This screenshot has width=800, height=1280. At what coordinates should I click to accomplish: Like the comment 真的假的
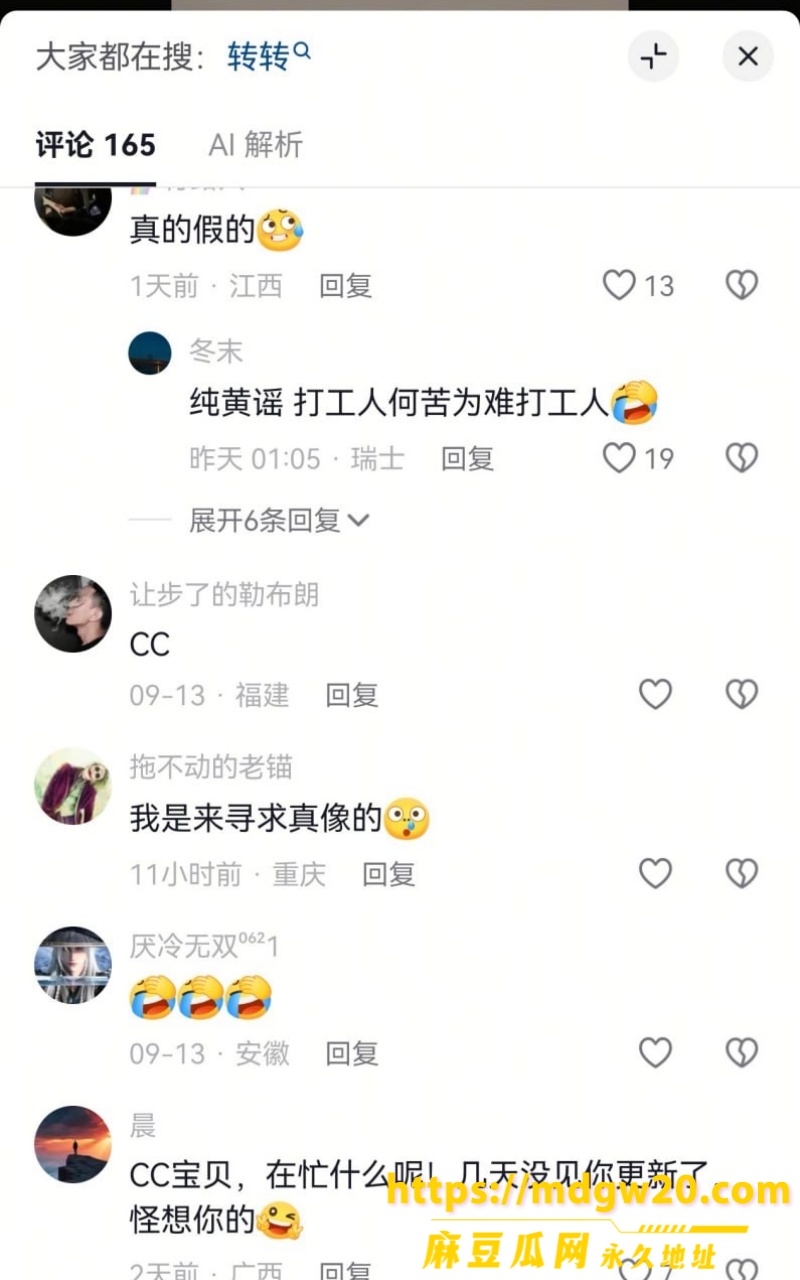pos(619,286)
